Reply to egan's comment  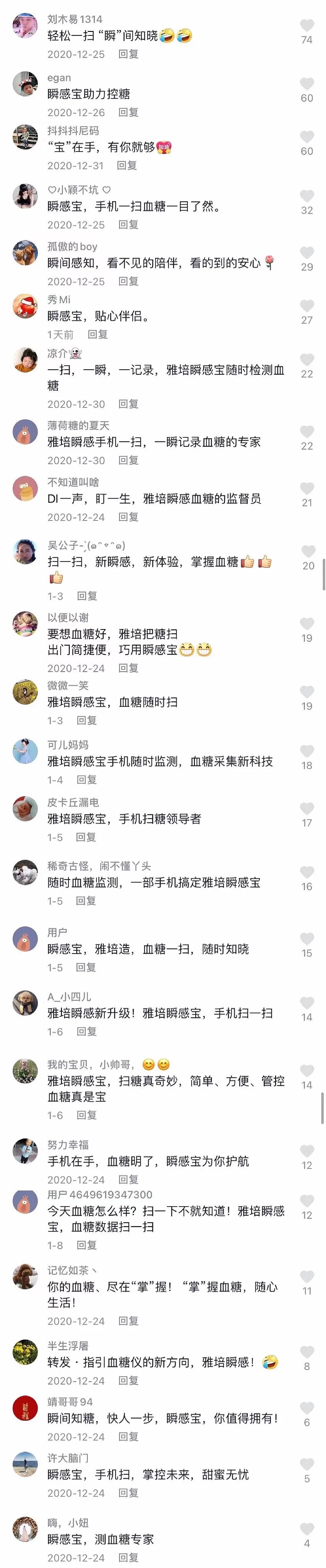[x=128, y=113]
